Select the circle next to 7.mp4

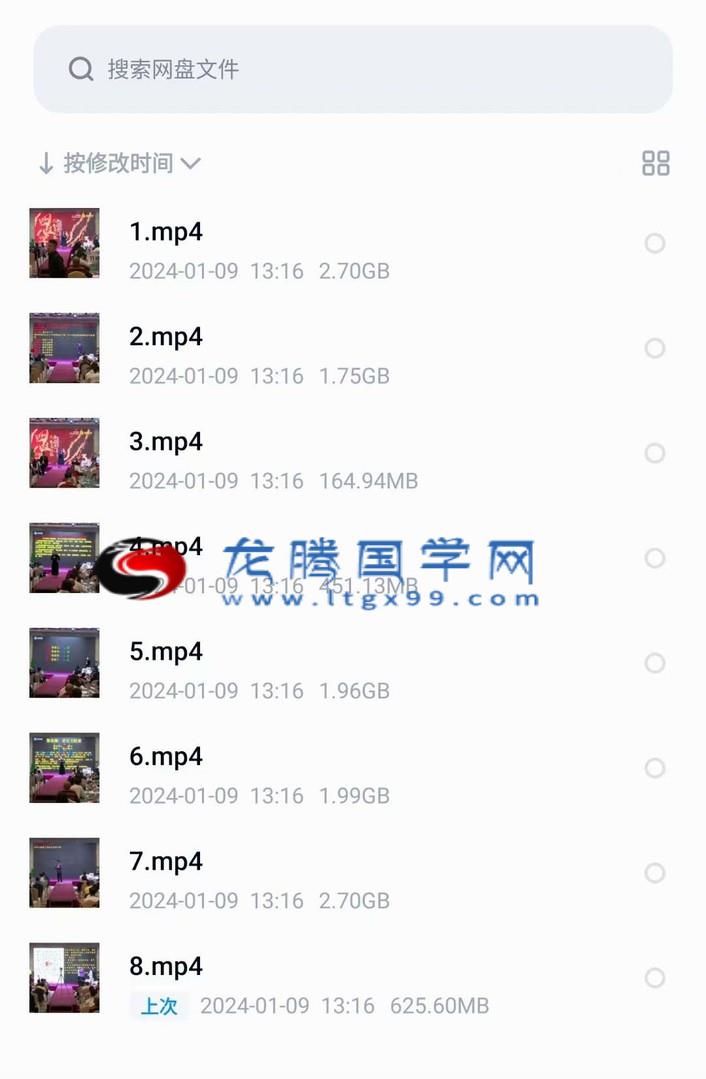click(654, 873)
